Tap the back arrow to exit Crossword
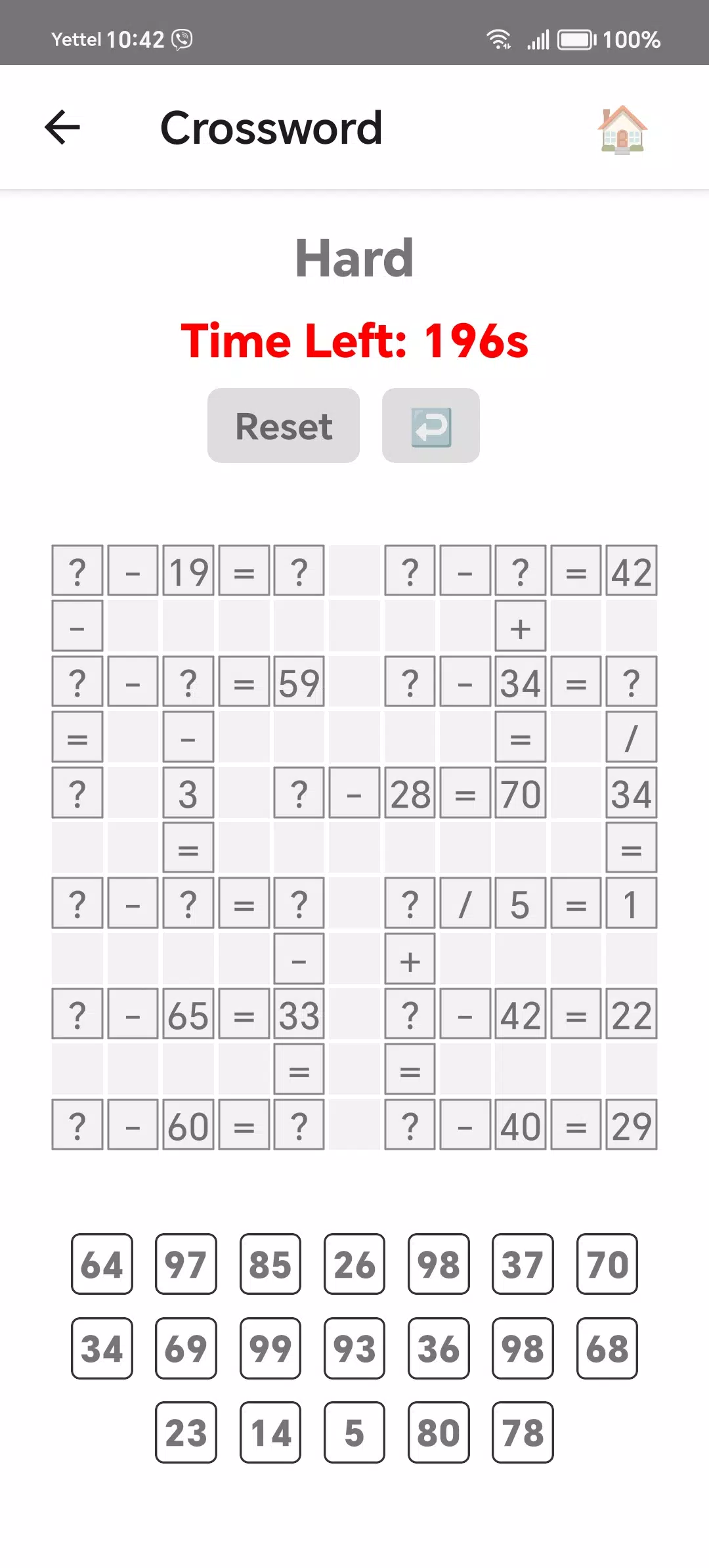The height and width of the screenshot is (1568, 709). 62,127
